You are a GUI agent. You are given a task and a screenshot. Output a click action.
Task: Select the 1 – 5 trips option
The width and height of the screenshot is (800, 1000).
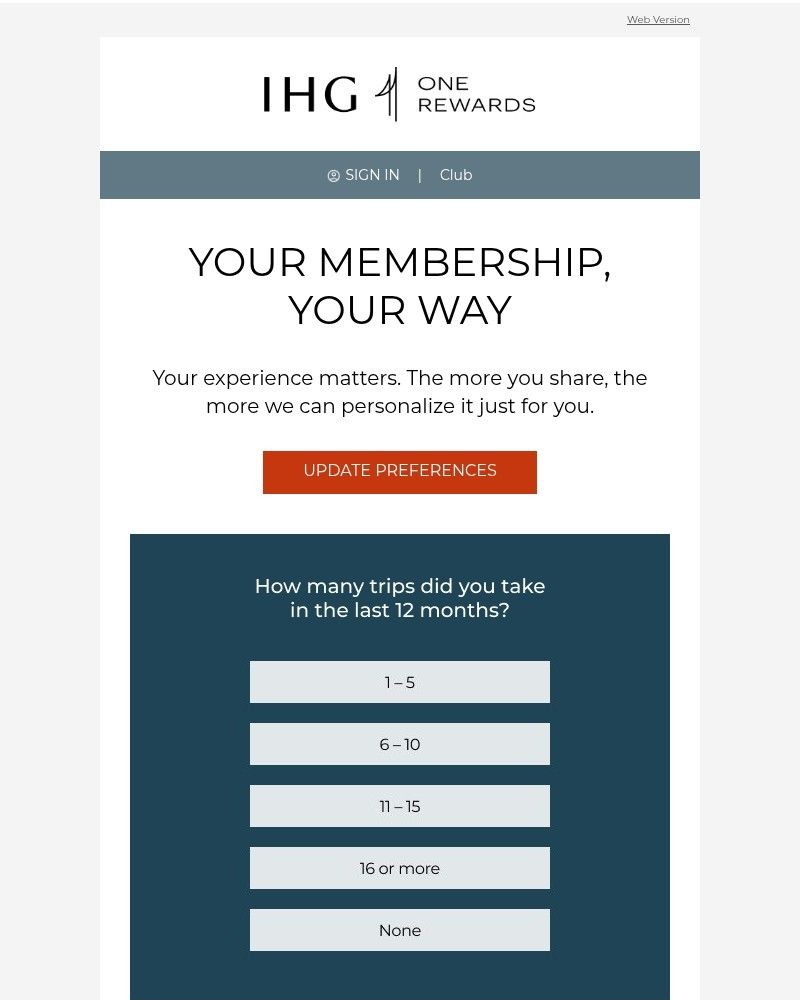click(x=400, y=682)
